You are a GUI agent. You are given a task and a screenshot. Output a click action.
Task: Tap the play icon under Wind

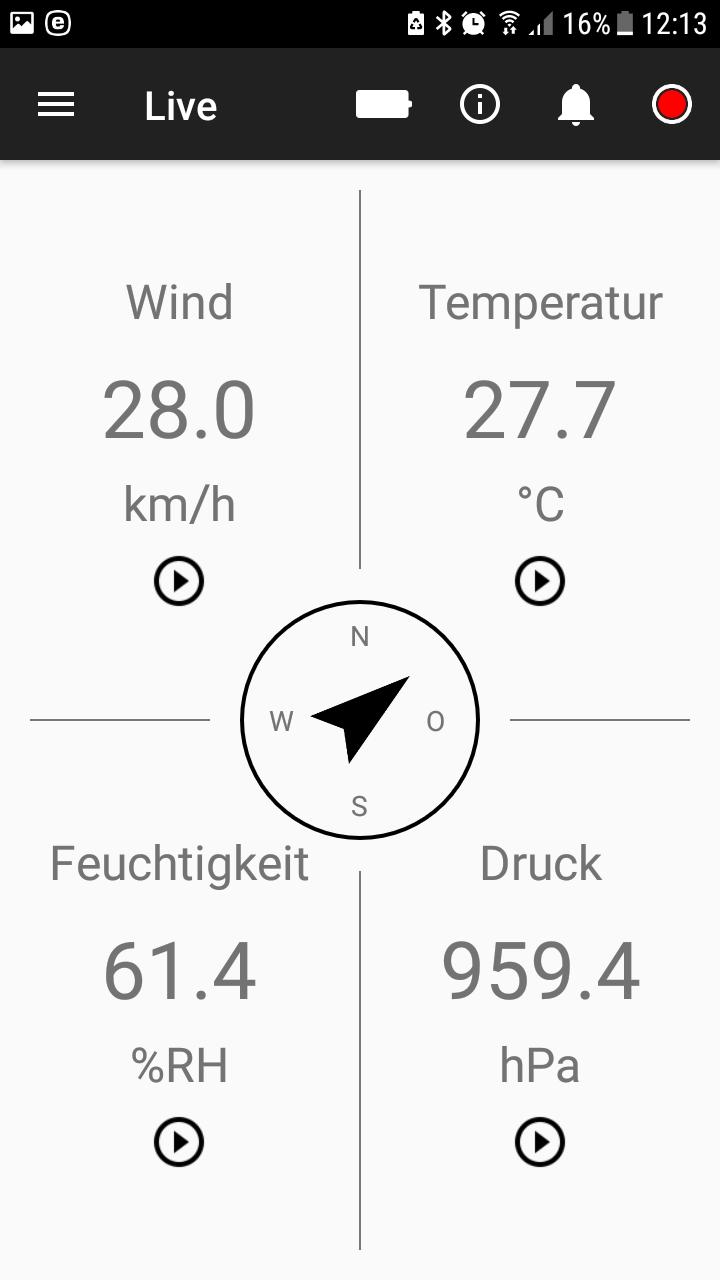(x=179, y=581)
